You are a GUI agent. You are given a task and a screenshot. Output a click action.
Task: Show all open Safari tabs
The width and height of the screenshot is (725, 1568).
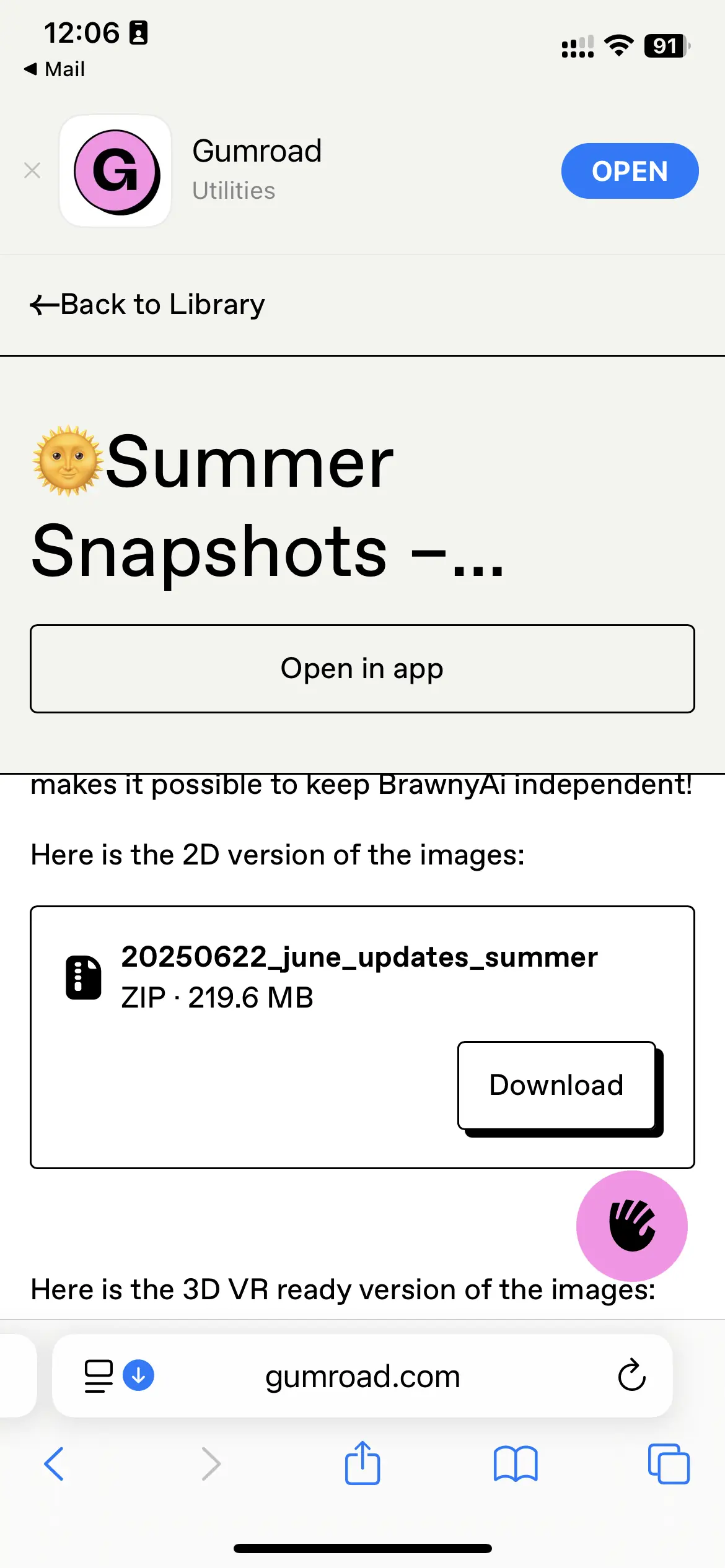tap(668, 1464)
